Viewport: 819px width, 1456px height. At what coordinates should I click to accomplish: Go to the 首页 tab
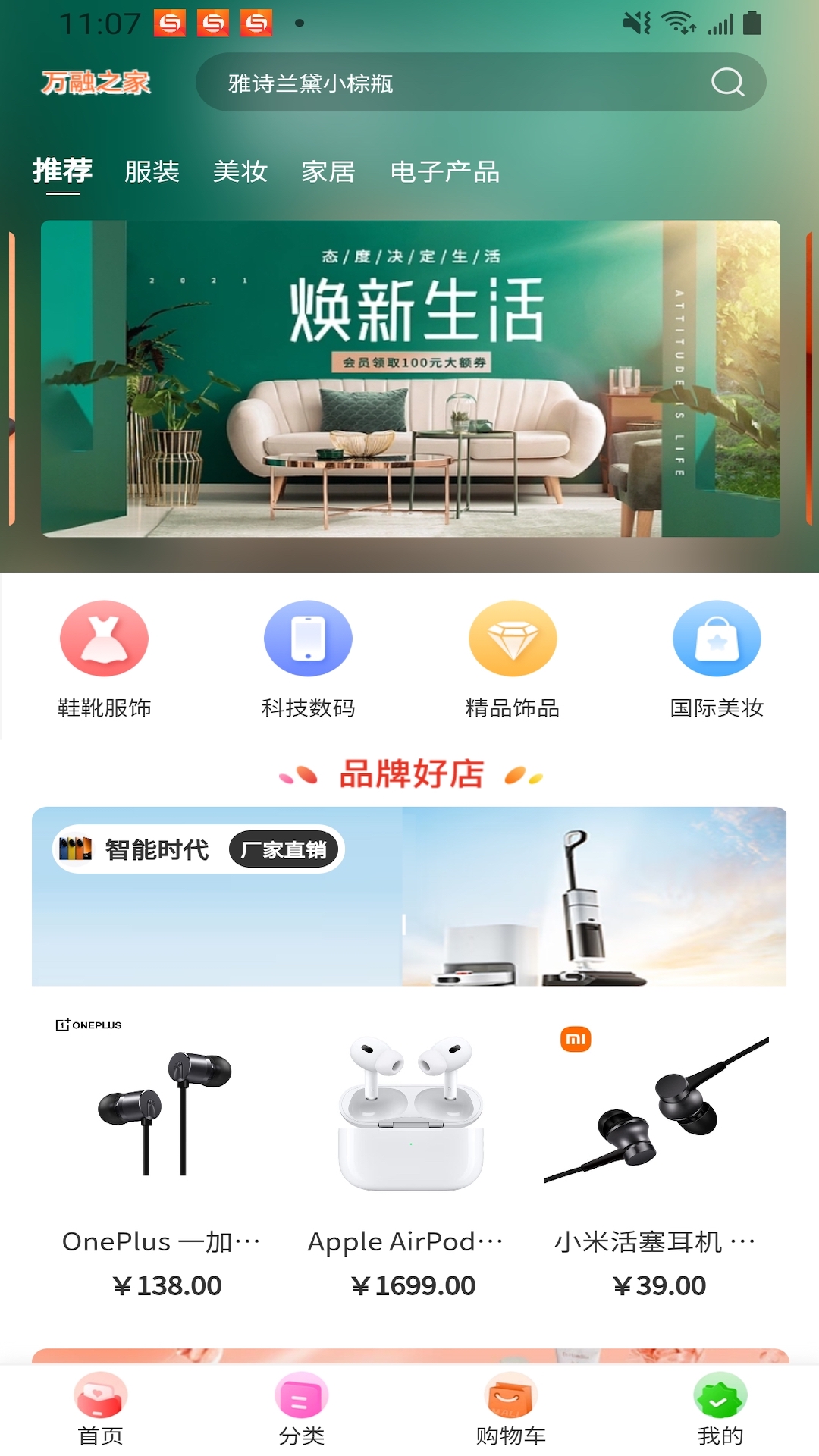point(101,1410)
